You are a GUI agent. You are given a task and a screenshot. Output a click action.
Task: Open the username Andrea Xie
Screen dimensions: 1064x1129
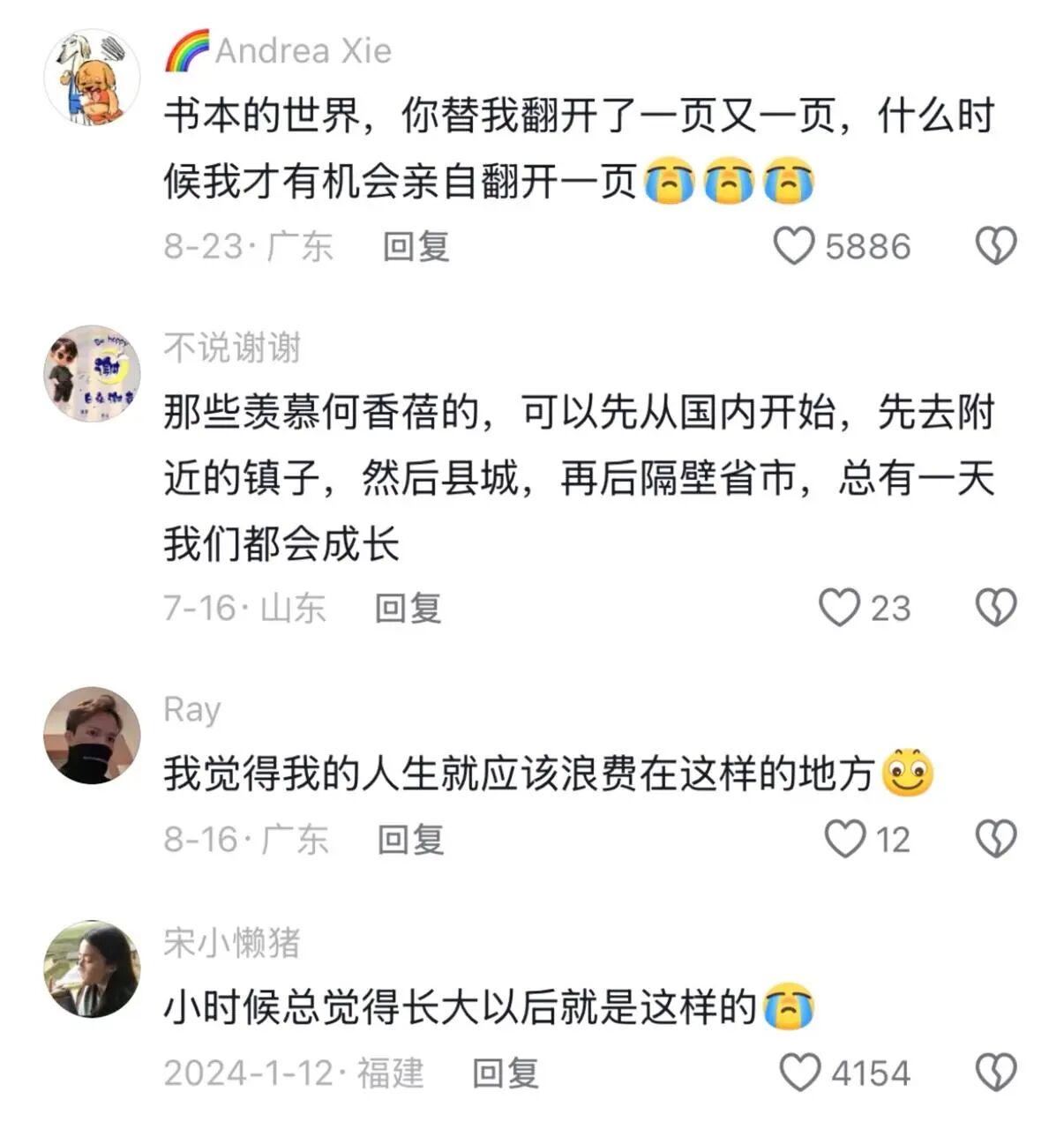click(x=303, y=51)
